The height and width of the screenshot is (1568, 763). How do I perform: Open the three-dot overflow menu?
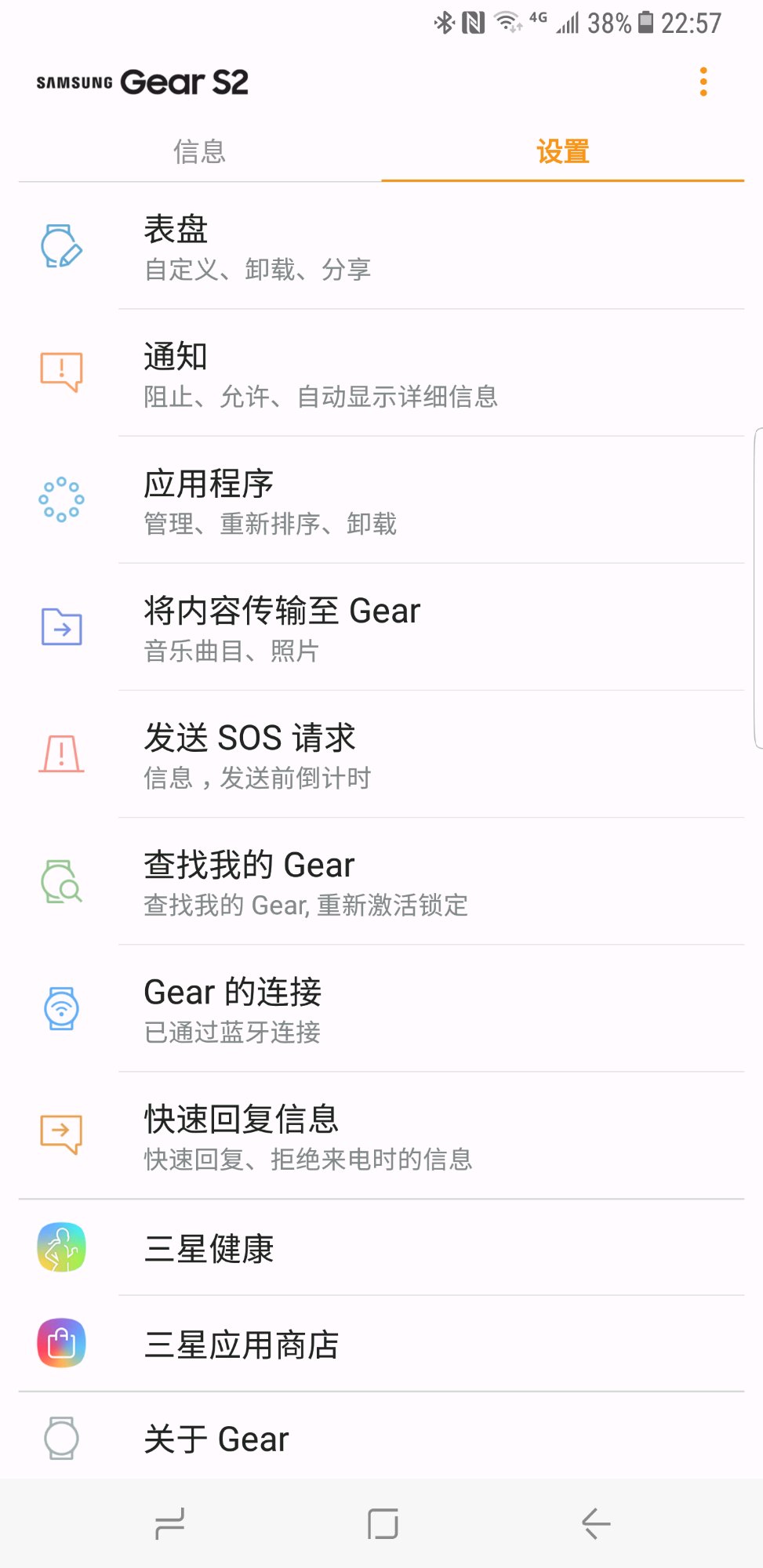pos(703,82)
